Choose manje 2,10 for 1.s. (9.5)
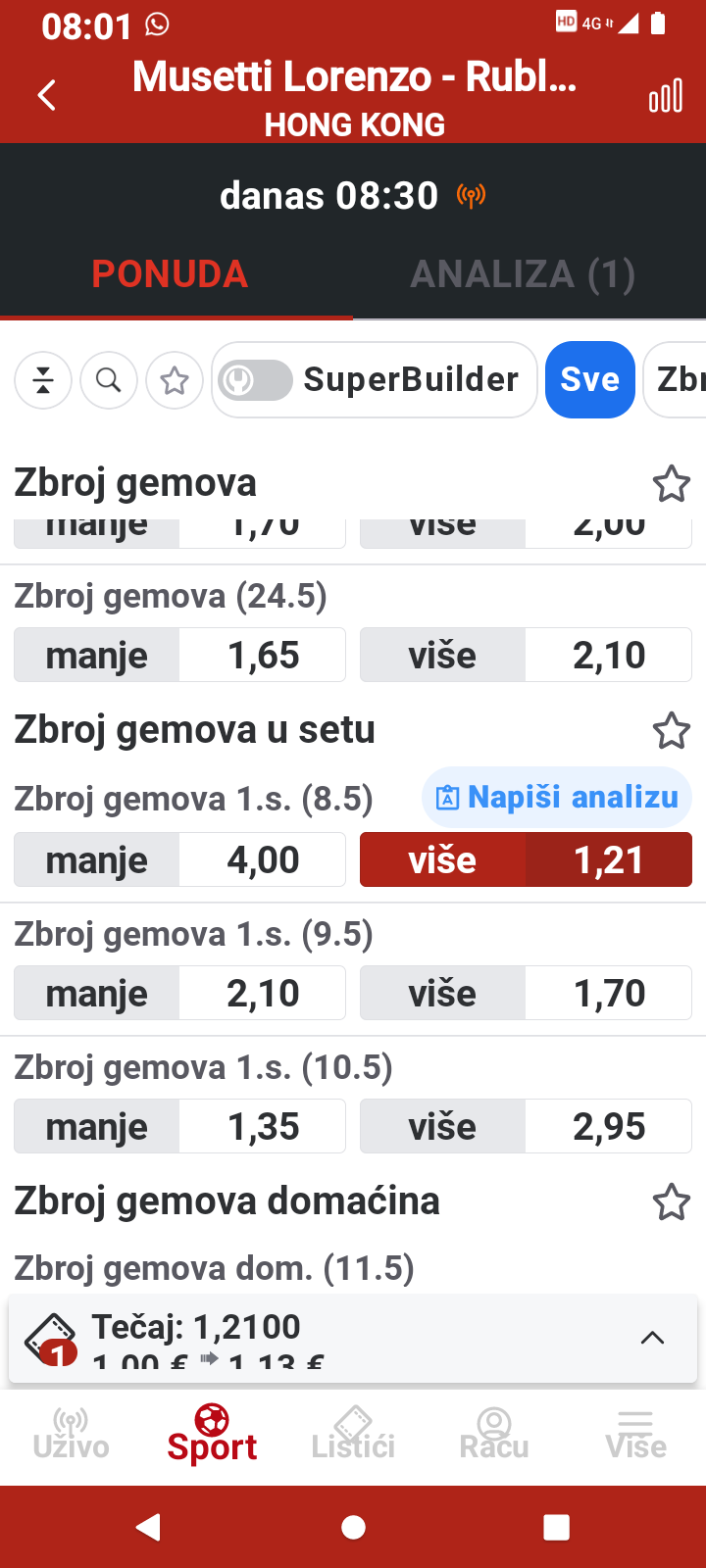 179,993
